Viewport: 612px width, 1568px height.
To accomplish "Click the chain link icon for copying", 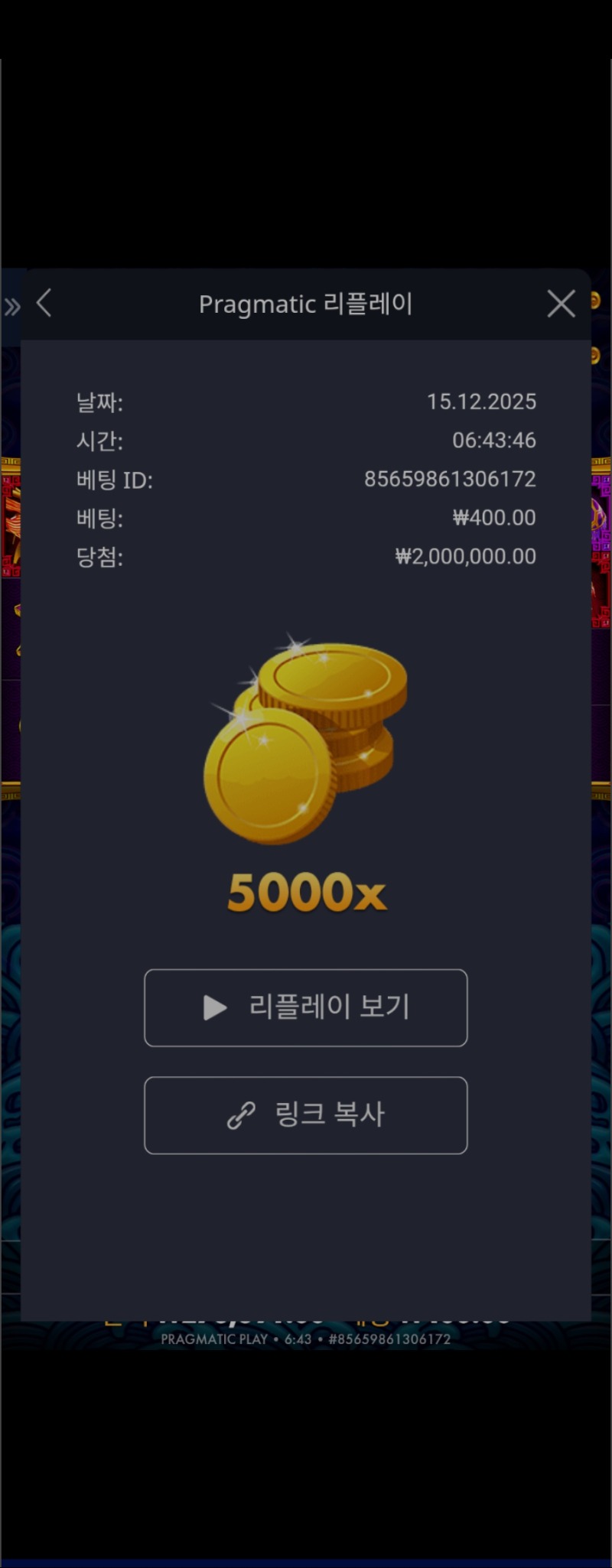I will point(240,1114).
